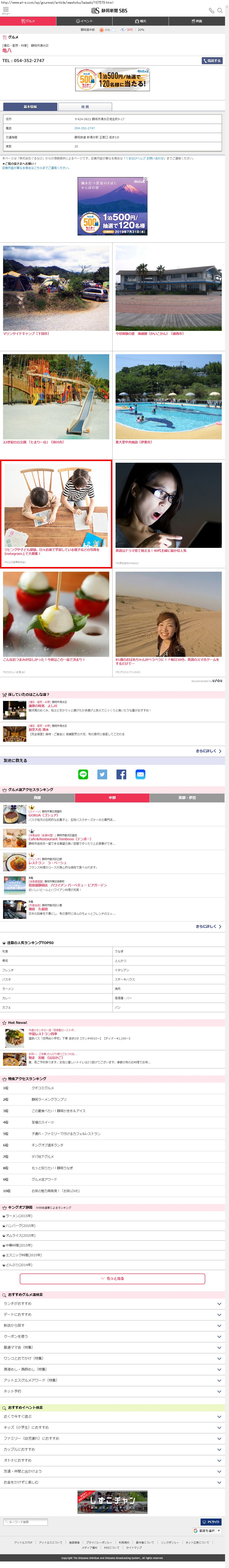Share this page on Twitter
The image size is (229, 1568).
(102, 774)
